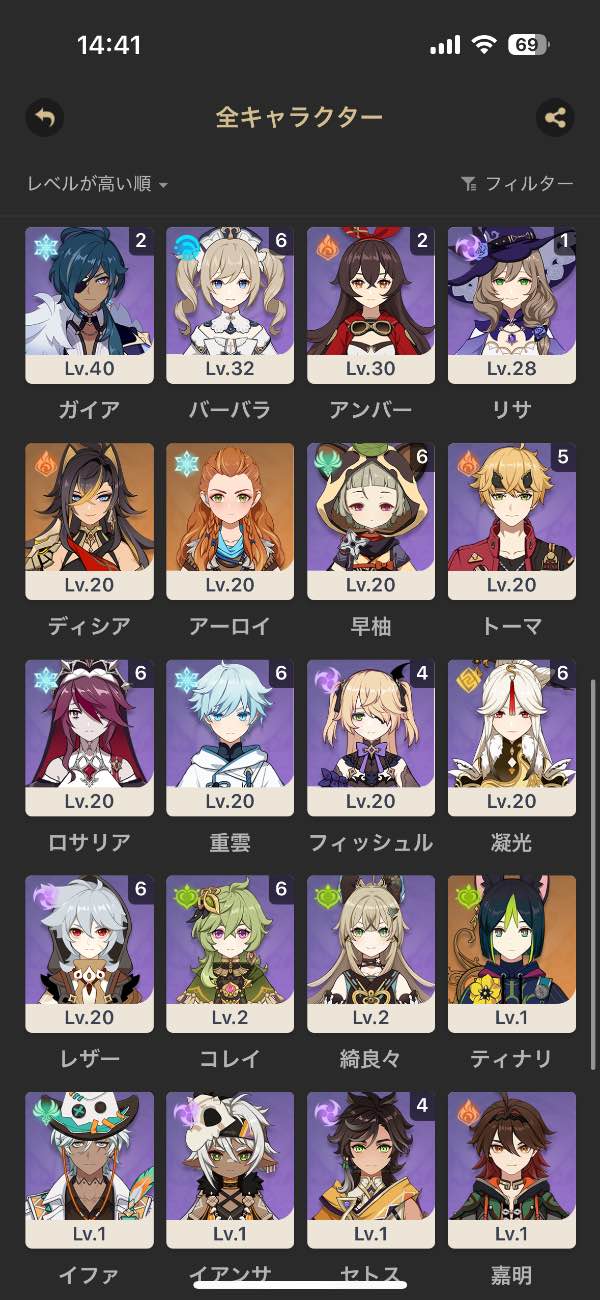600x1300 pixels.
Task: Select the アーロイ character card
Action: (230, 521)
